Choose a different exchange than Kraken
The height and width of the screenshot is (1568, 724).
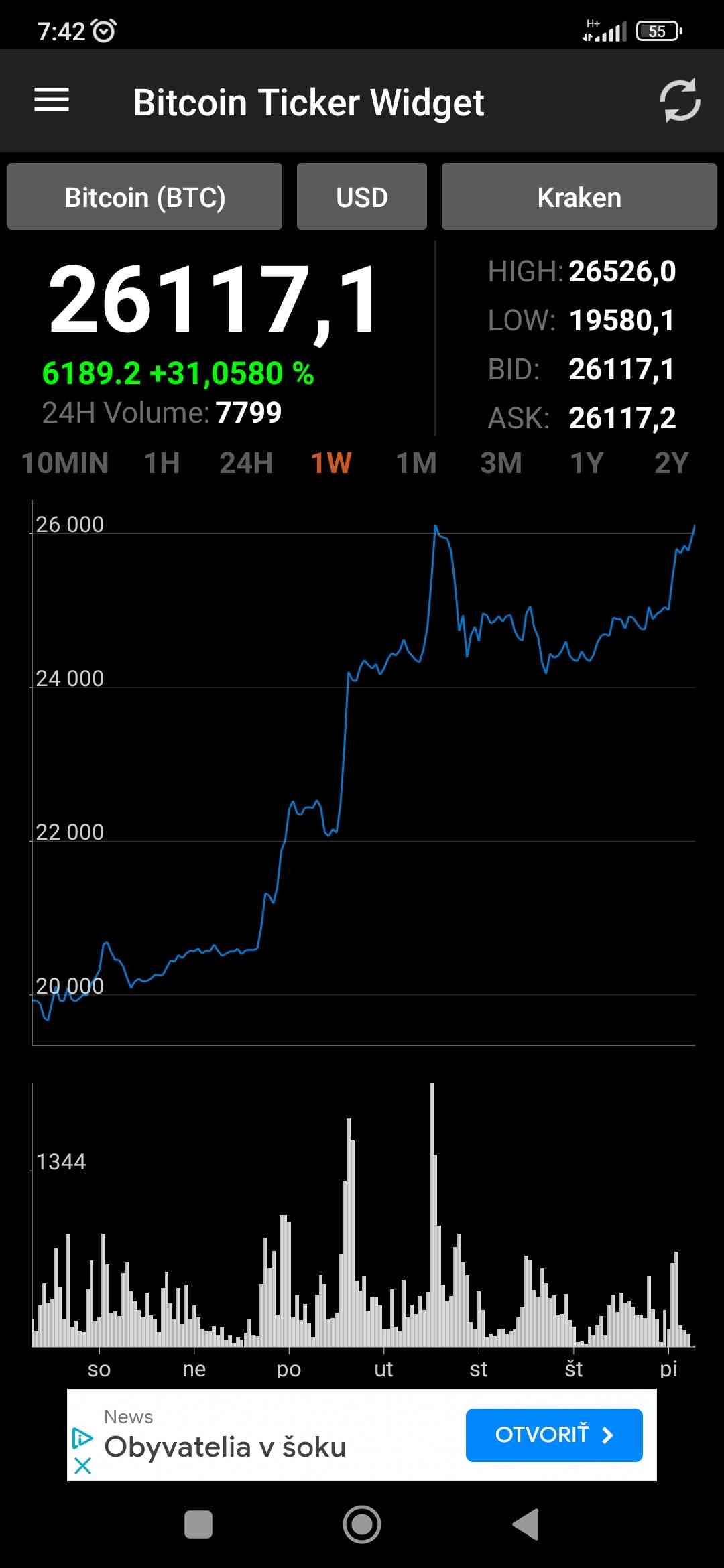579,197
